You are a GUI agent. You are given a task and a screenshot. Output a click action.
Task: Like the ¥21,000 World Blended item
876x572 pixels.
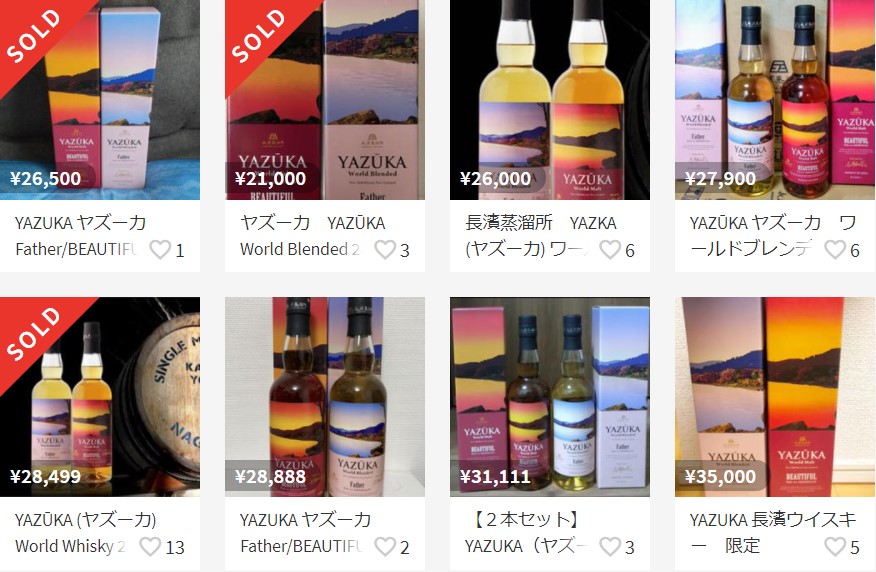(x=385, y=250)
